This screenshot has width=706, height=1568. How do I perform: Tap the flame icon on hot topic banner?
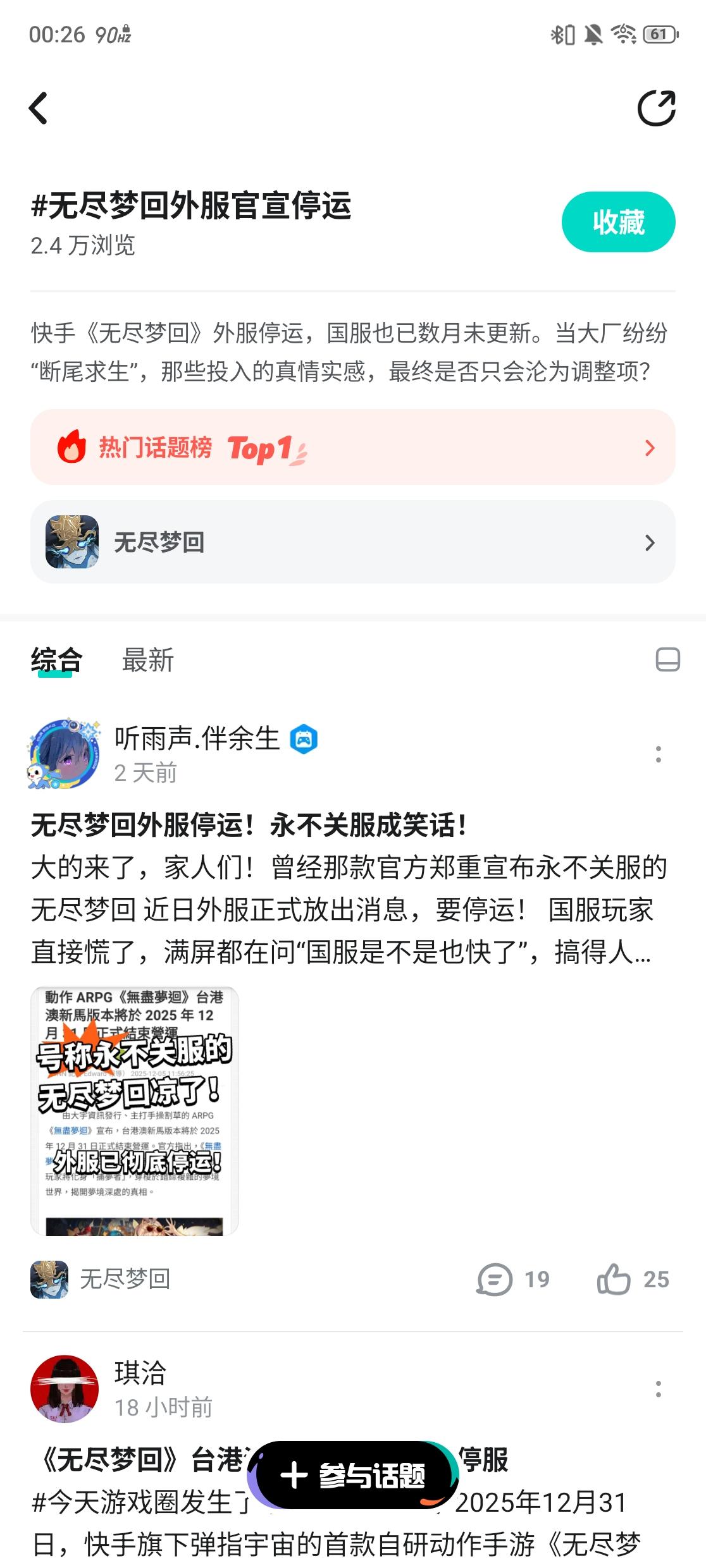point(74,448)
